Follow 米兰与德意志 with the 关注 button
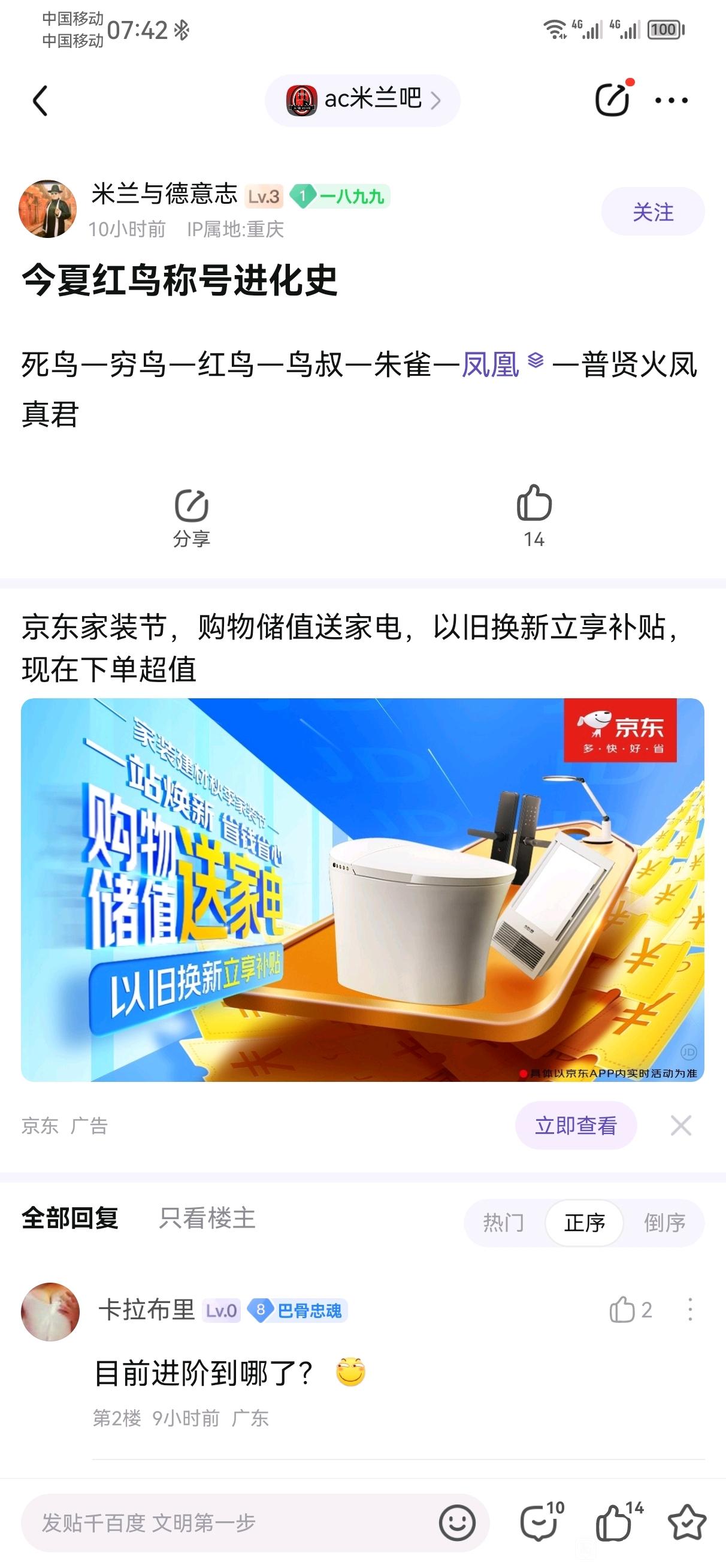 (x=653, y=212)
